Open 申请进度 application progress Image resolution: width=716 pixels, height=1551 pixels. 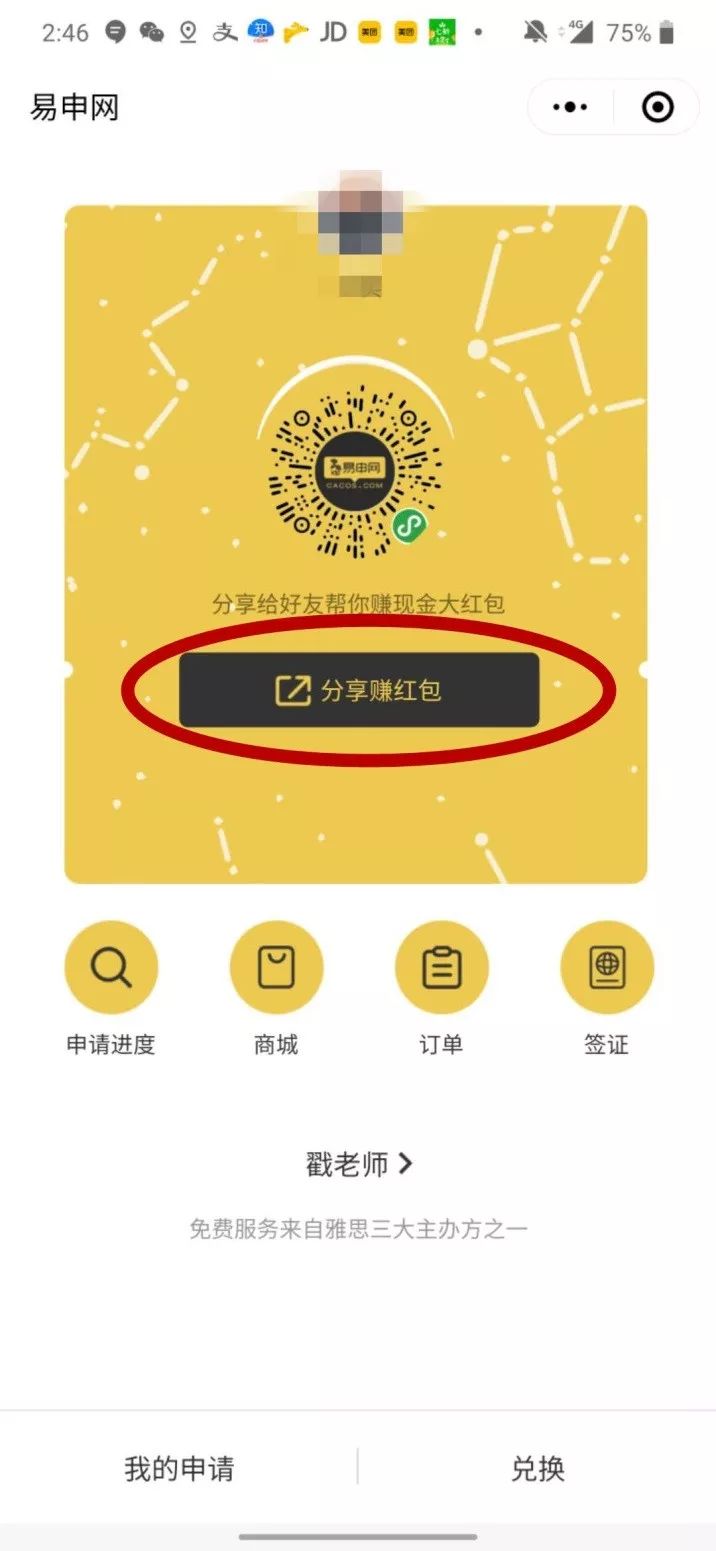click(x=111, y=967)
